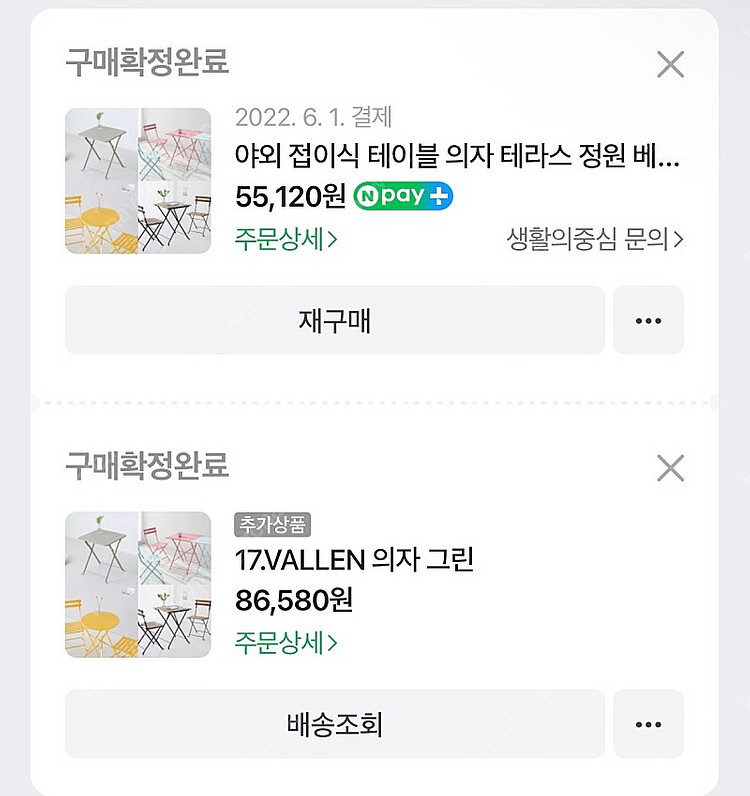
Task: View the first order's product thumbnail
Action: tap(136, 182)
